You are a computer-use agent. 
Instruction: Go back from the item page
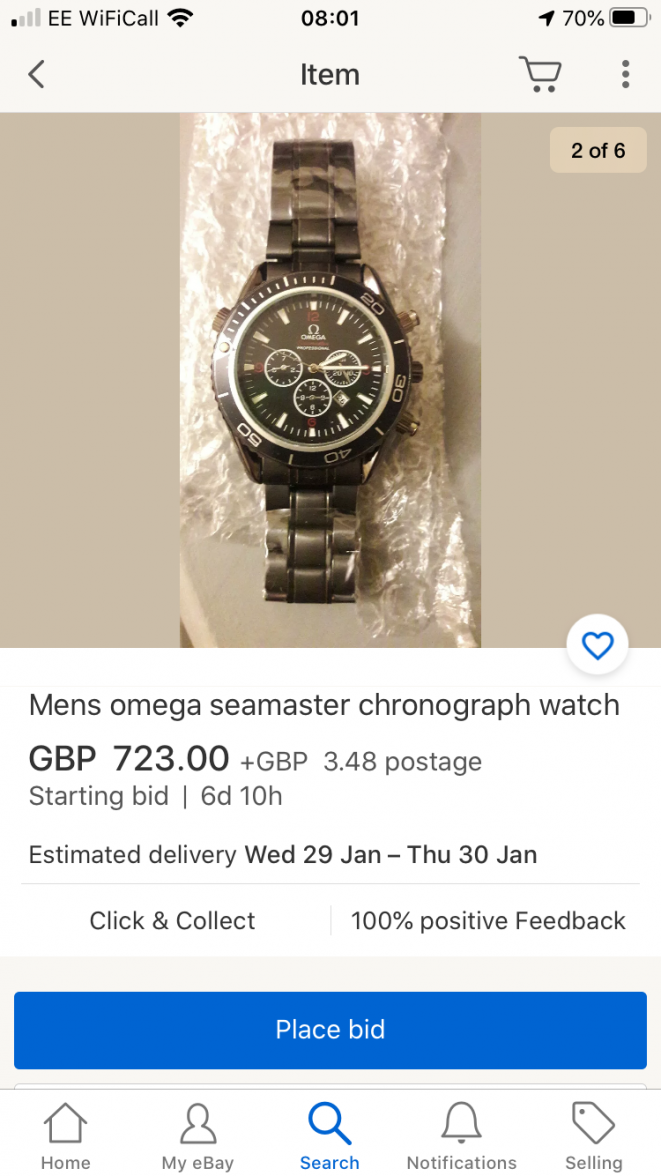(37, 74)
